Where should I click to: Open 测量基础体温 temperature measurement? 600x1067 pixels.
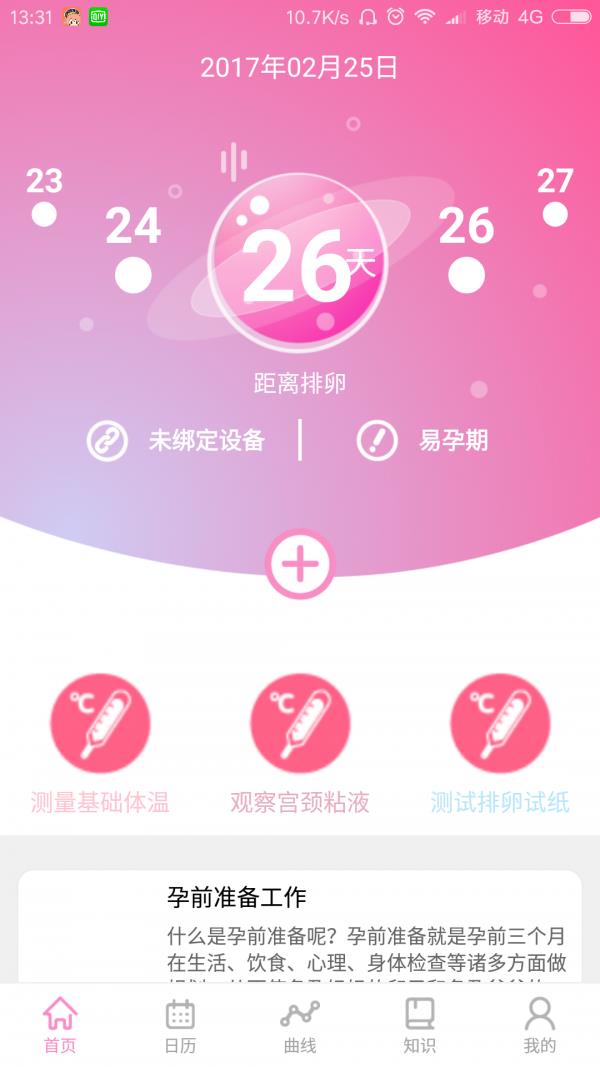pyautogui.click(x=100, y=722)
